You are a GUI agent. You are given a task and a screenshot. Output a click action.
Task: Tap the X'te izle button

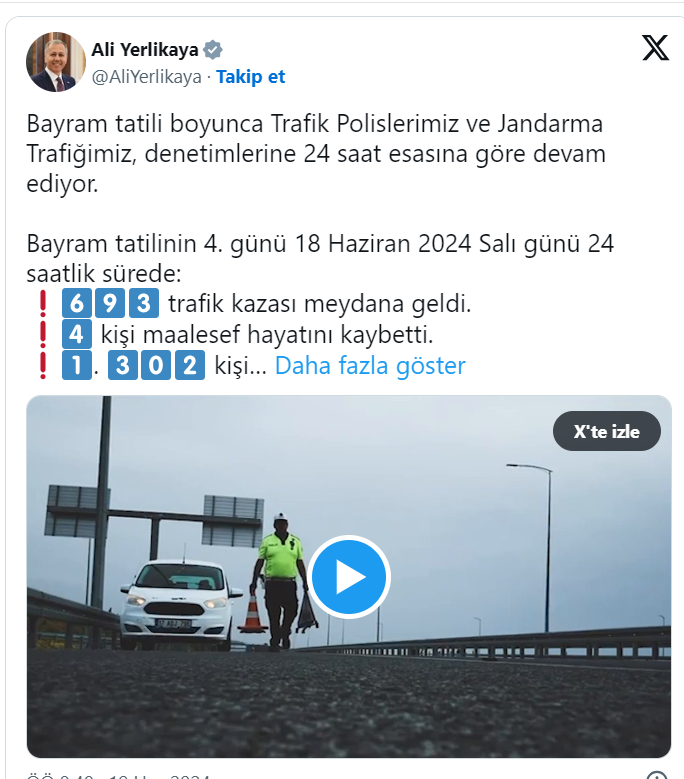coord(606,431)
